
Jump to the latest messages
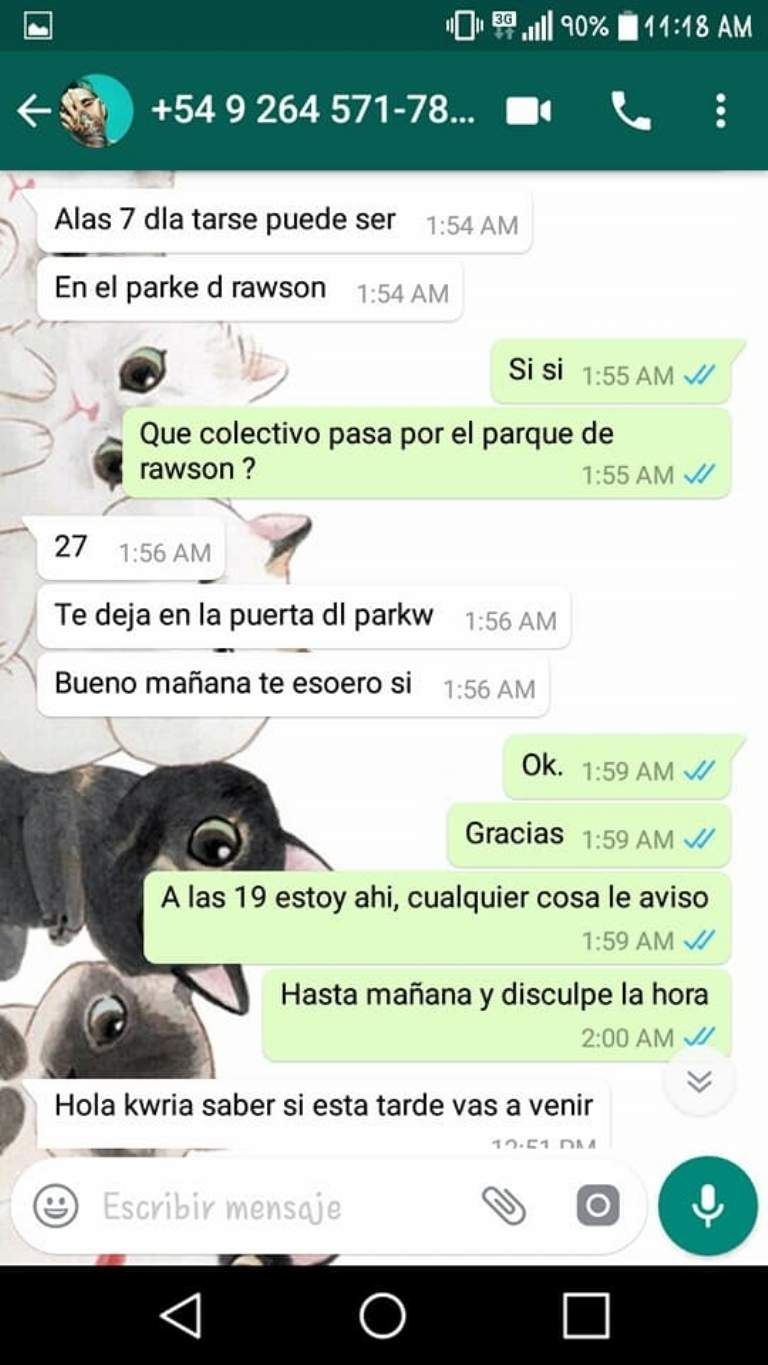point(700,1081)
